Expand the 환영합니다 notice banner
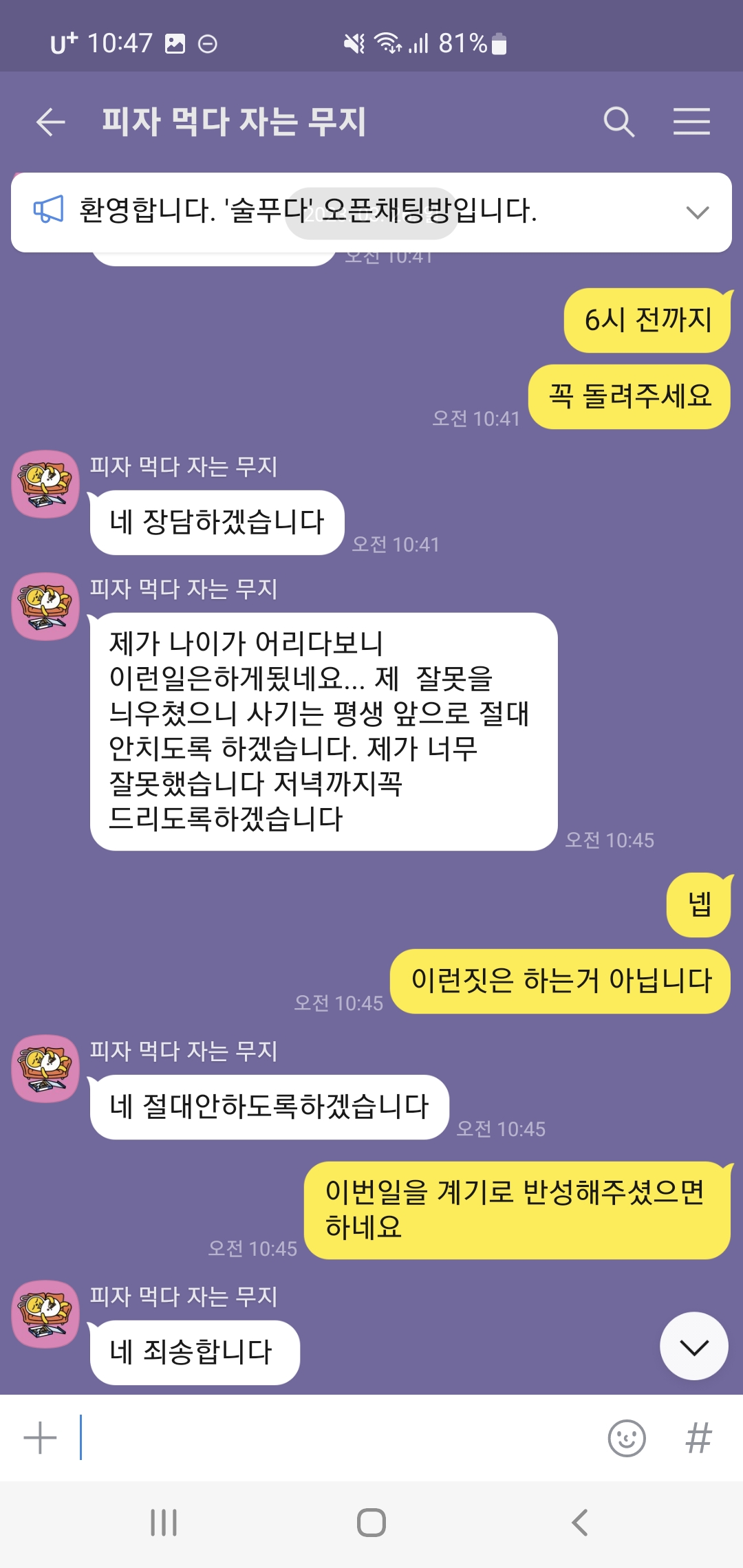Image resolution: width=743 pixels, height=1568 pixels. point(697,213)
